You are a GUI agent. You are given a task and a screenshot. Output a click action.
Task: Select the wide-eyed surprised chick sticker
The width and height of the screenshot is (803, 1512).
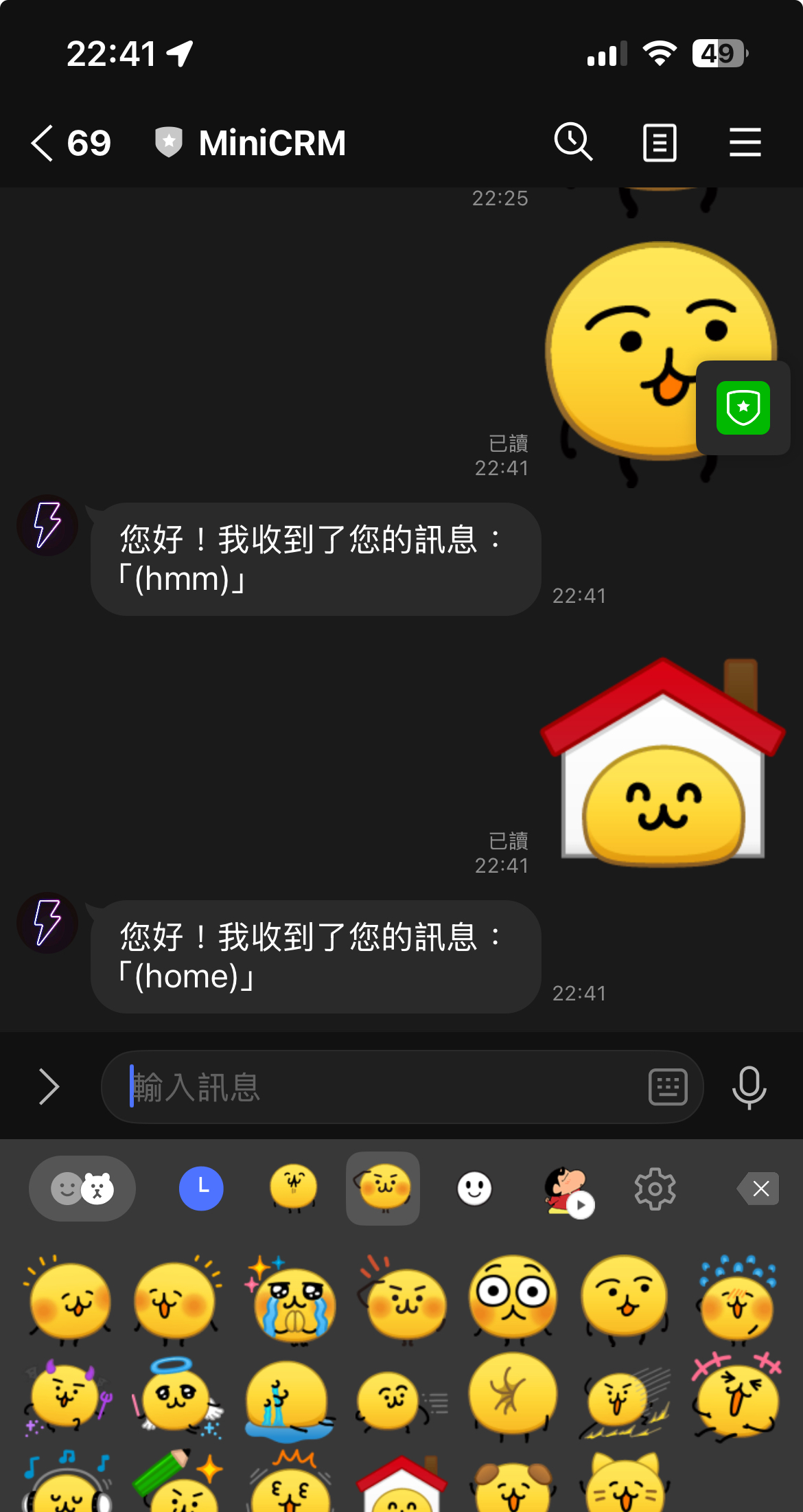click(513, 1298)
